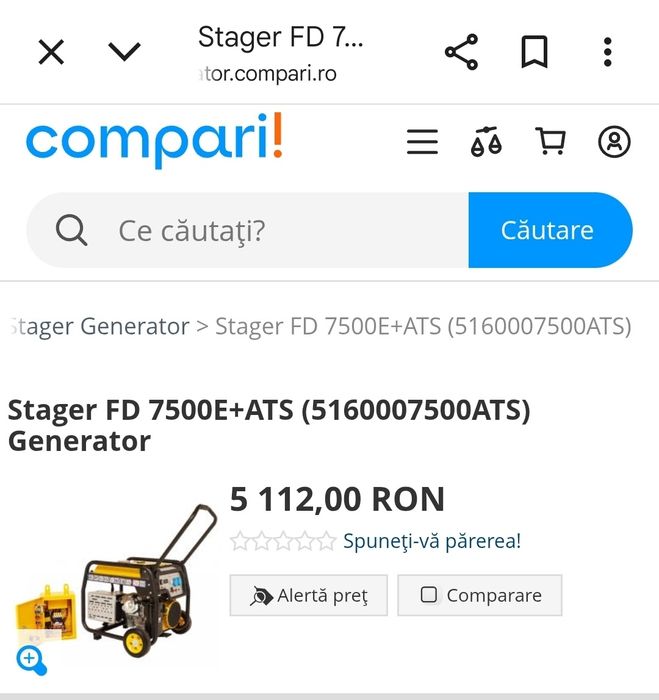
Task: Open the Compari hamburger menu
Action: [422, 143]
